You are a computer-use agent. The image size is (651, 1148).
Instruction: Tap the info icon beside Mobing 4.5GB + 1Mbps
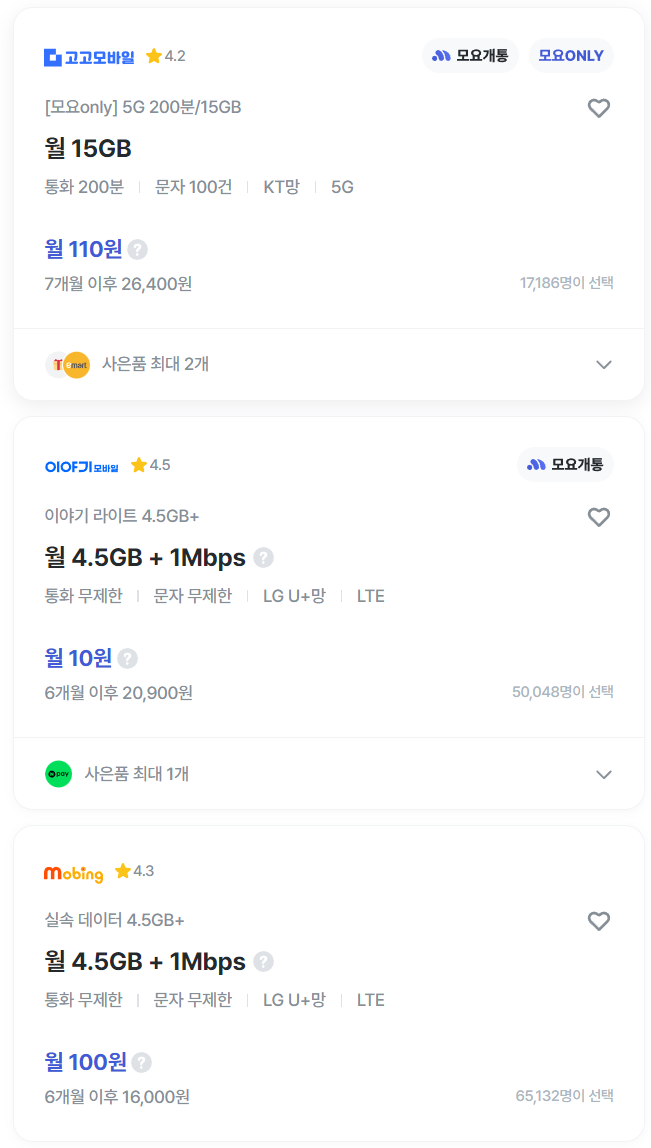coord(263,961)
